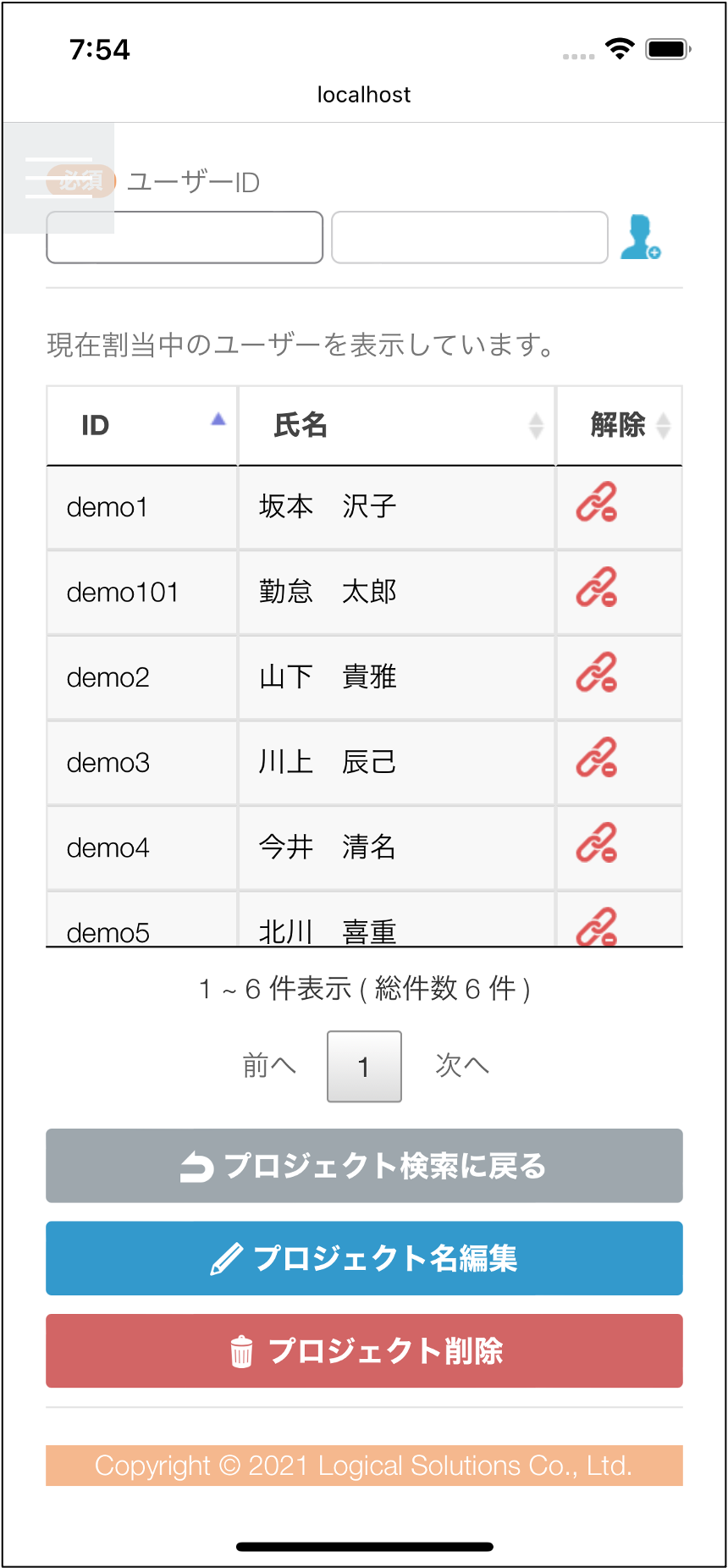728x1568 pixels.
Task: Sort table by 氏名 column
Action: pyautogui.click(x=396, y=425)
